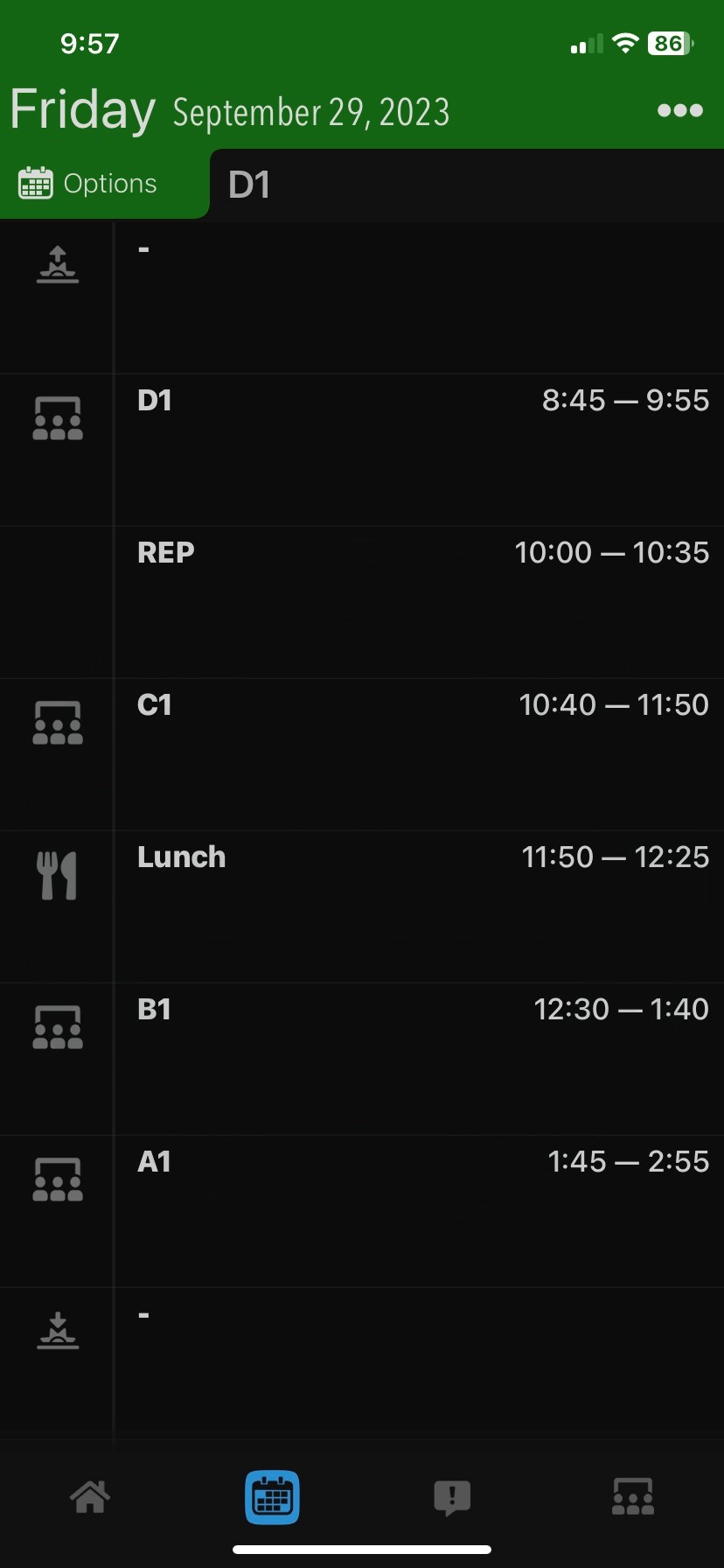Open calendar Options
724x1568 pixels.
click(88, 184)
